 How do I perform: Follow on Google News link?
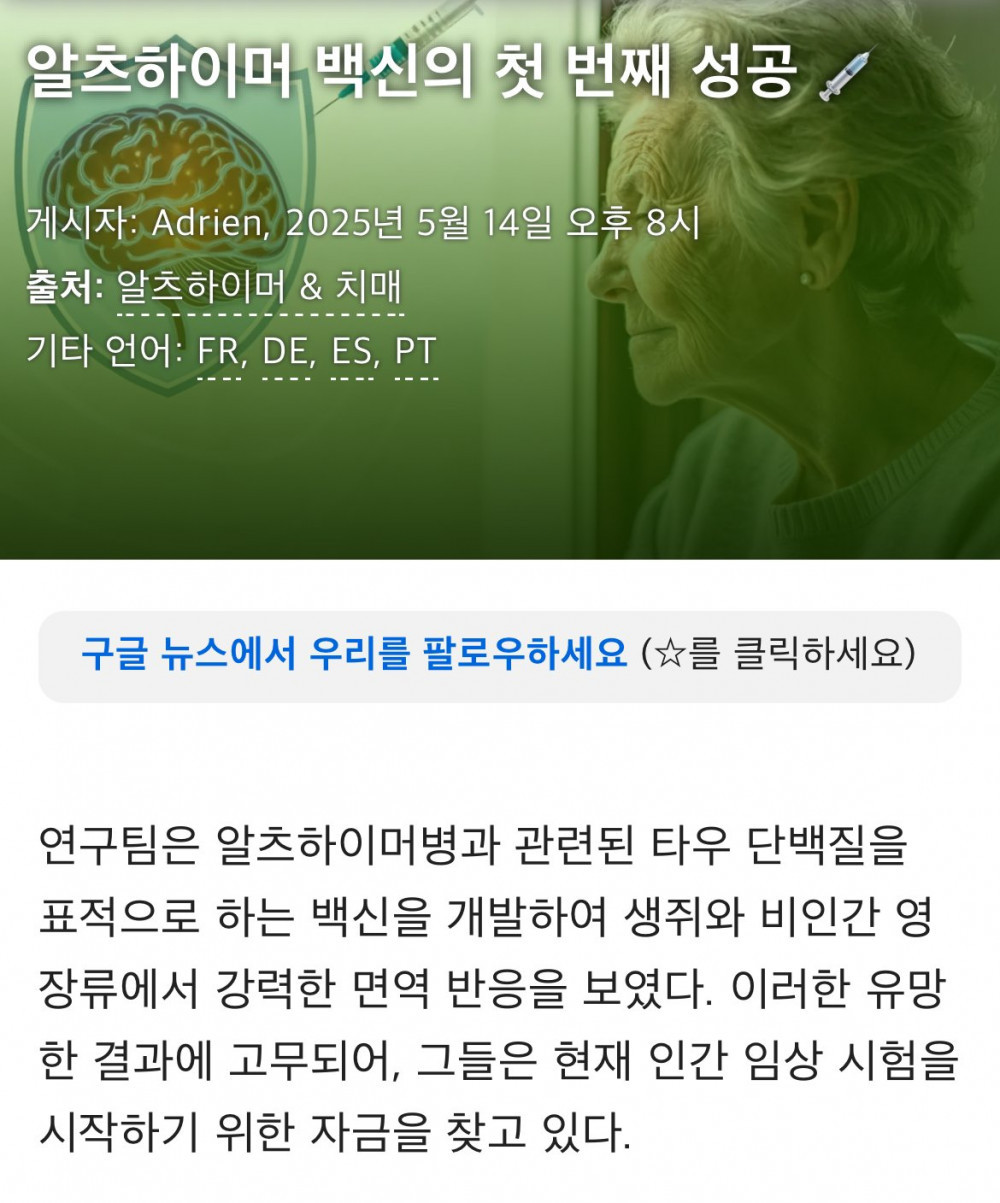tap(353, 655)
